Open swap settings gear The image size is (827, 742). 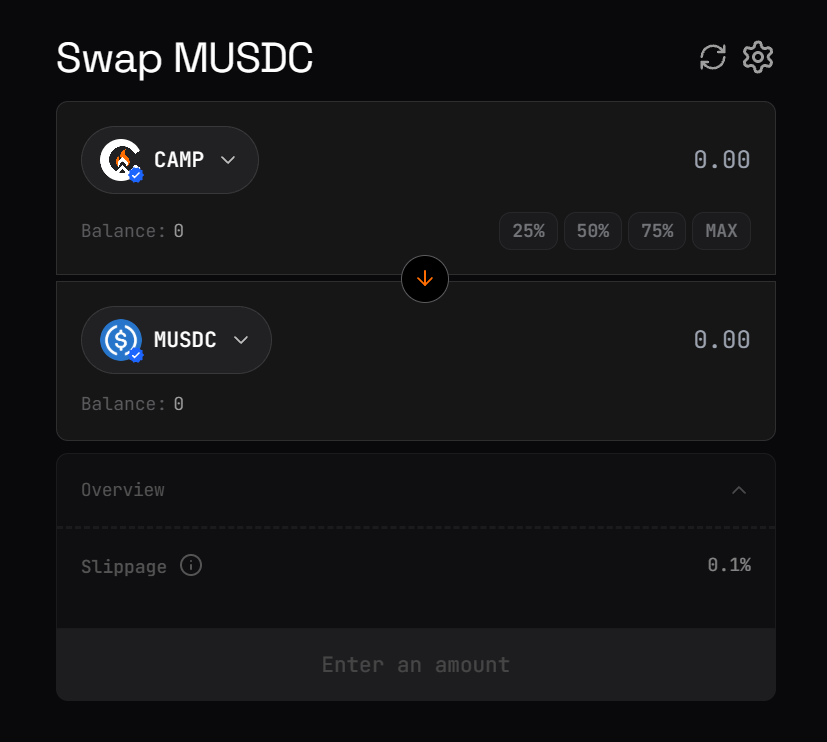tap(758, 57)
